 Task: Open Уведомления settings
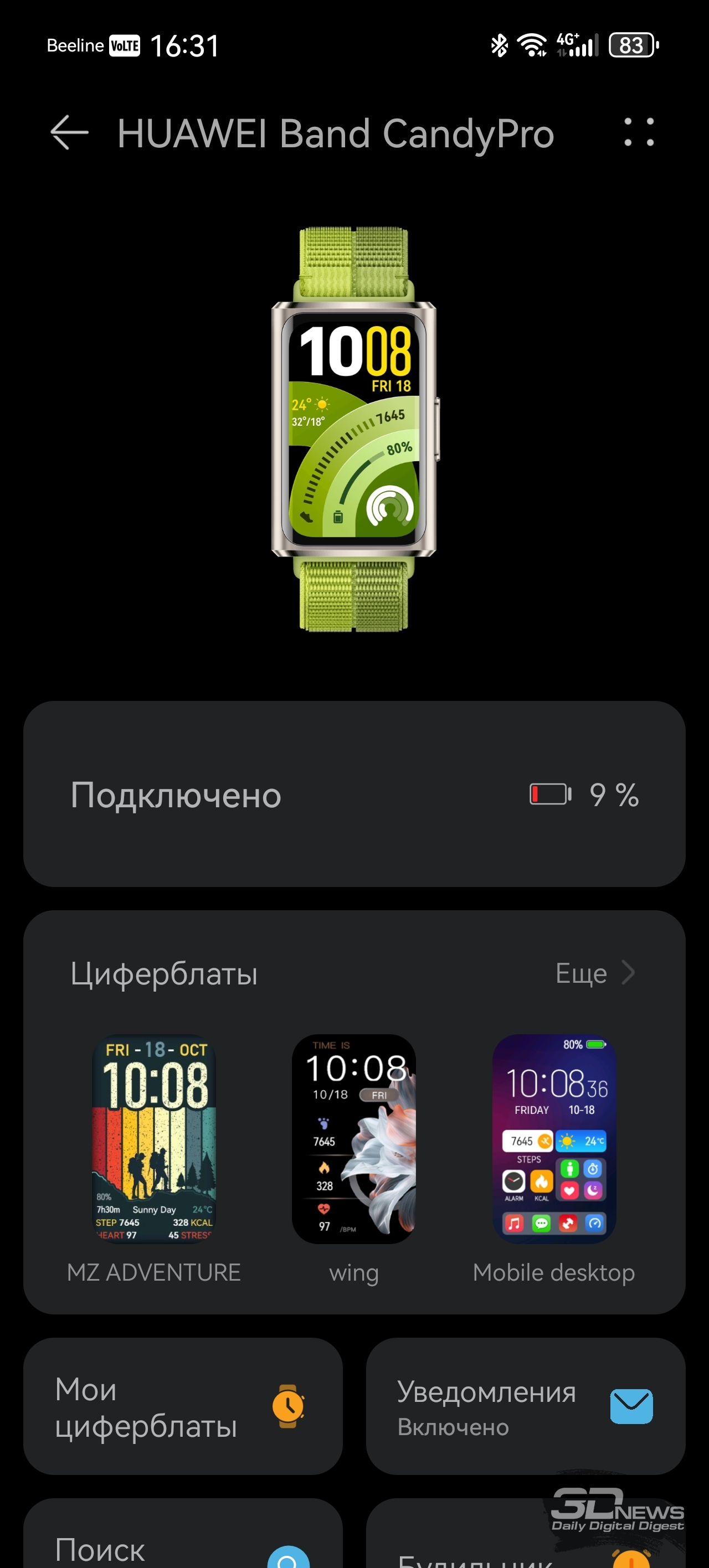pos(525,1407)
